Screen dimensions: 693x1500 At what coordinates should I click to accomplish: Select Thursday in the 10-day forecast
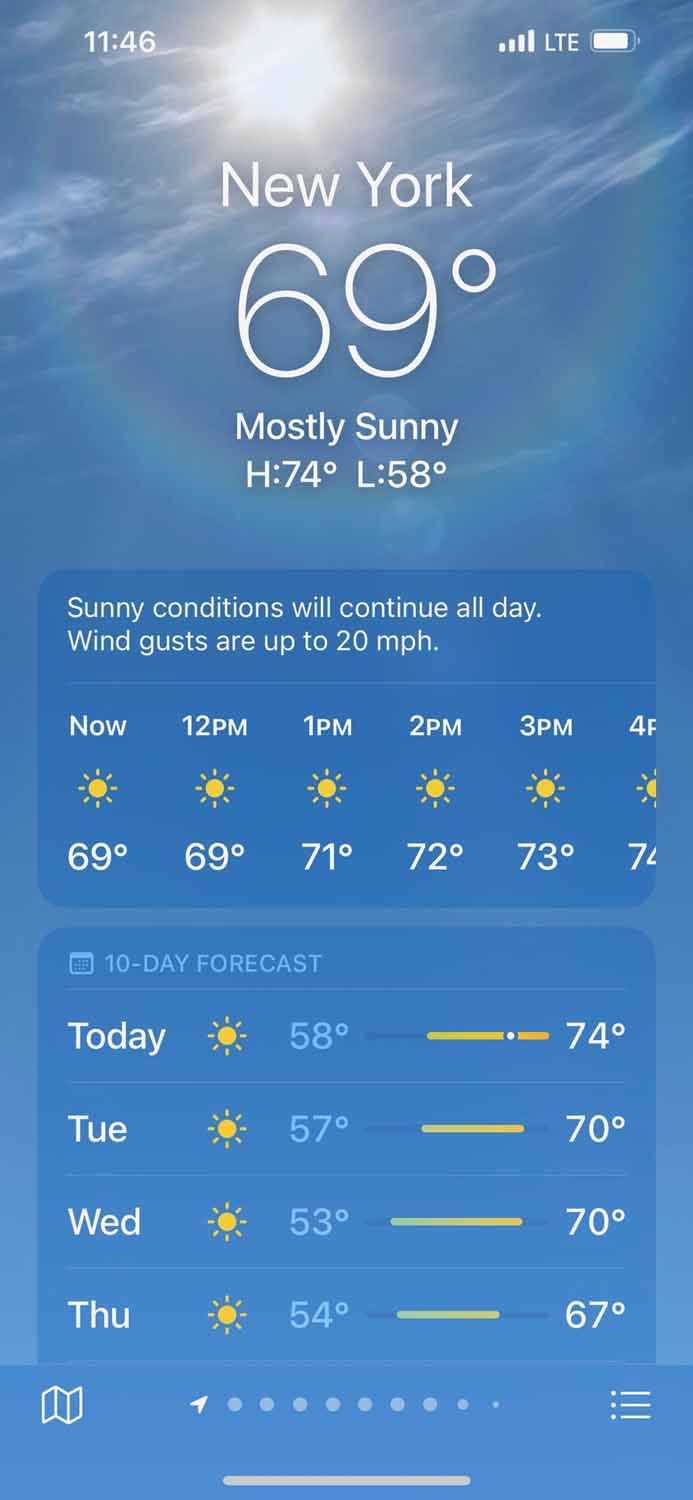click(x=346, y=1314)
